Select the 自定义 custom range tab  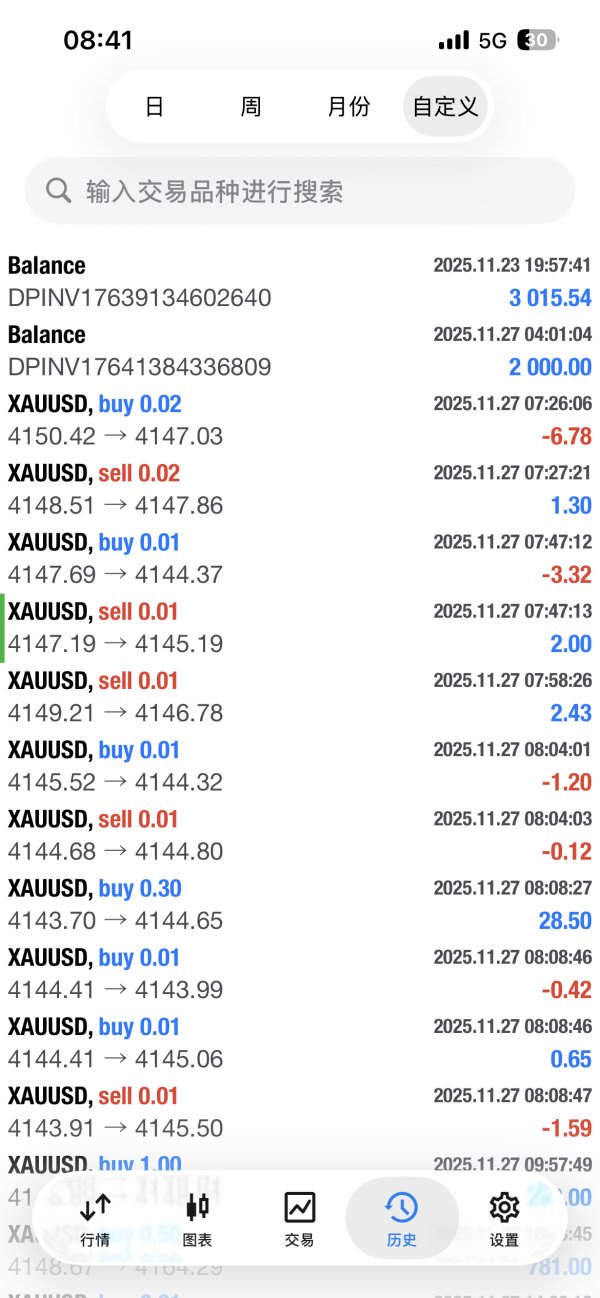(445, 106)
